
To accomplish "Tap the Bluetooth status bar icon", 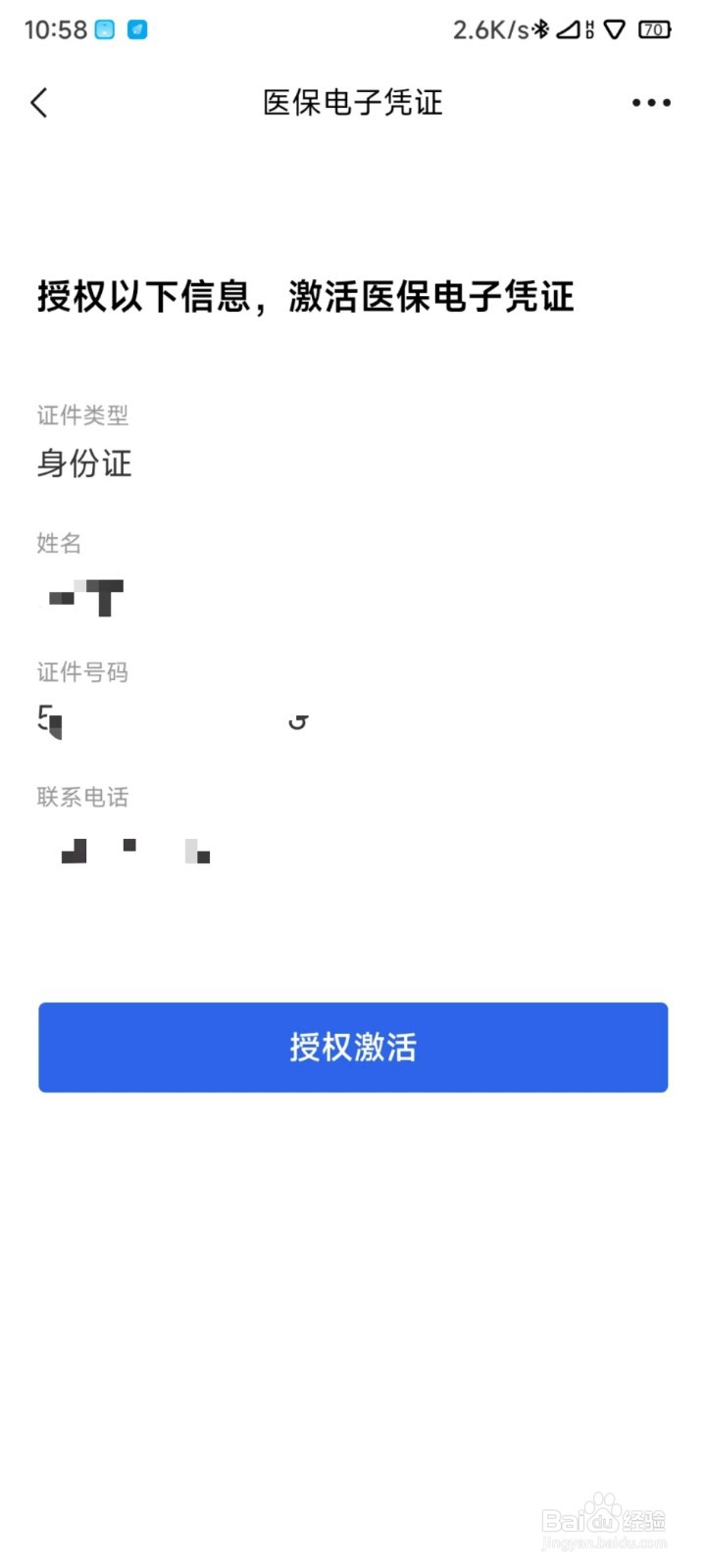I will click(x=542, y=29).
